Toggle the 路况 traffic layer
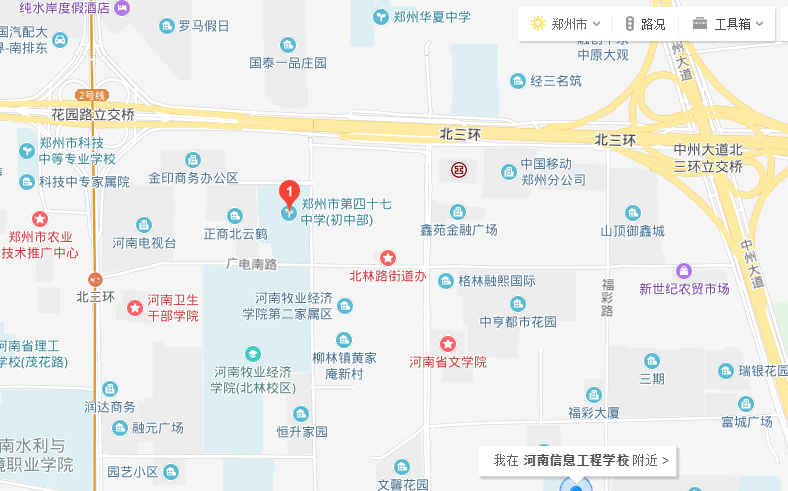The width and height of the screenshot is (788, 491). [x=645, y=24]
